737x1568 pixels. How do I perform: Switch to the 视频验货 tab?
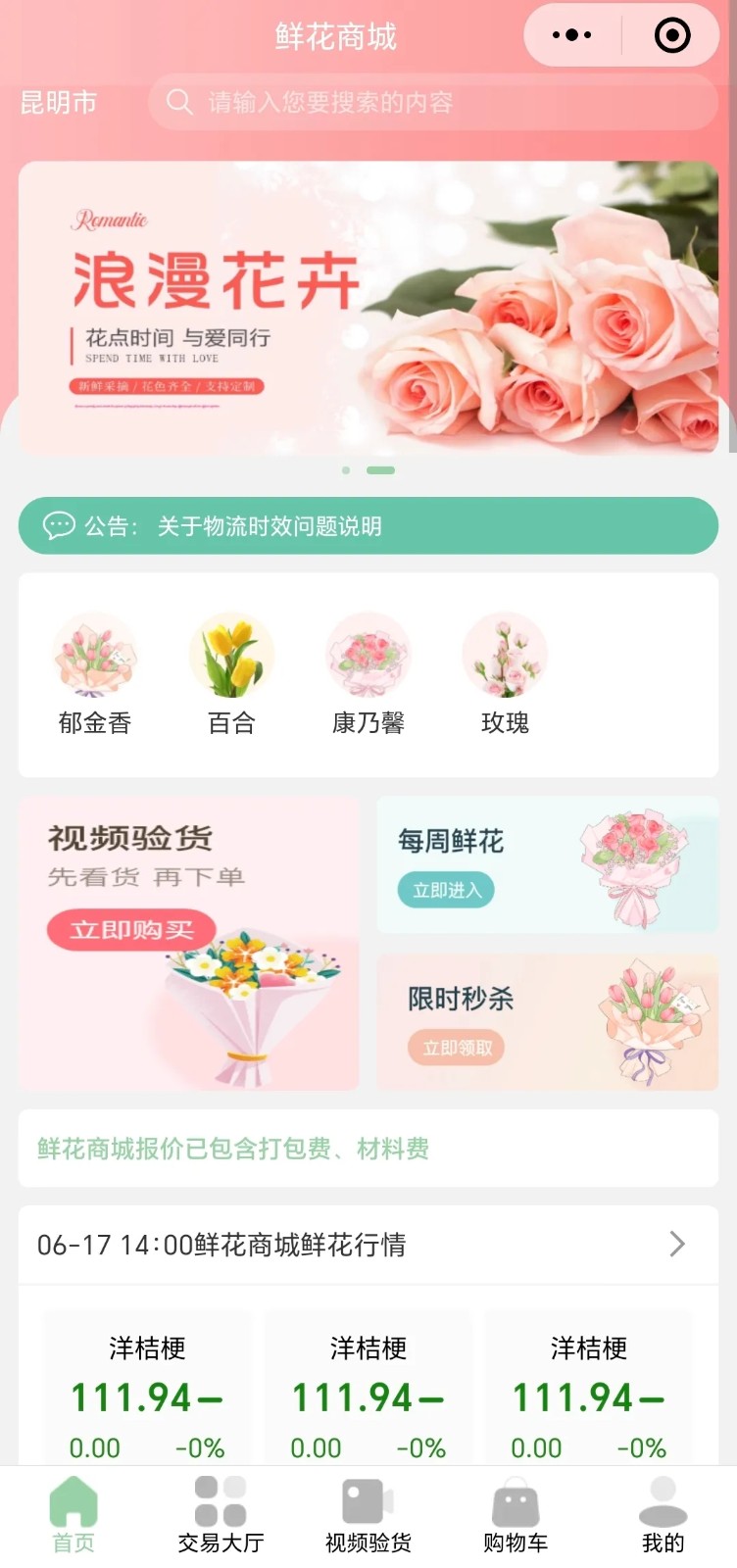(x=368, y=1515)
